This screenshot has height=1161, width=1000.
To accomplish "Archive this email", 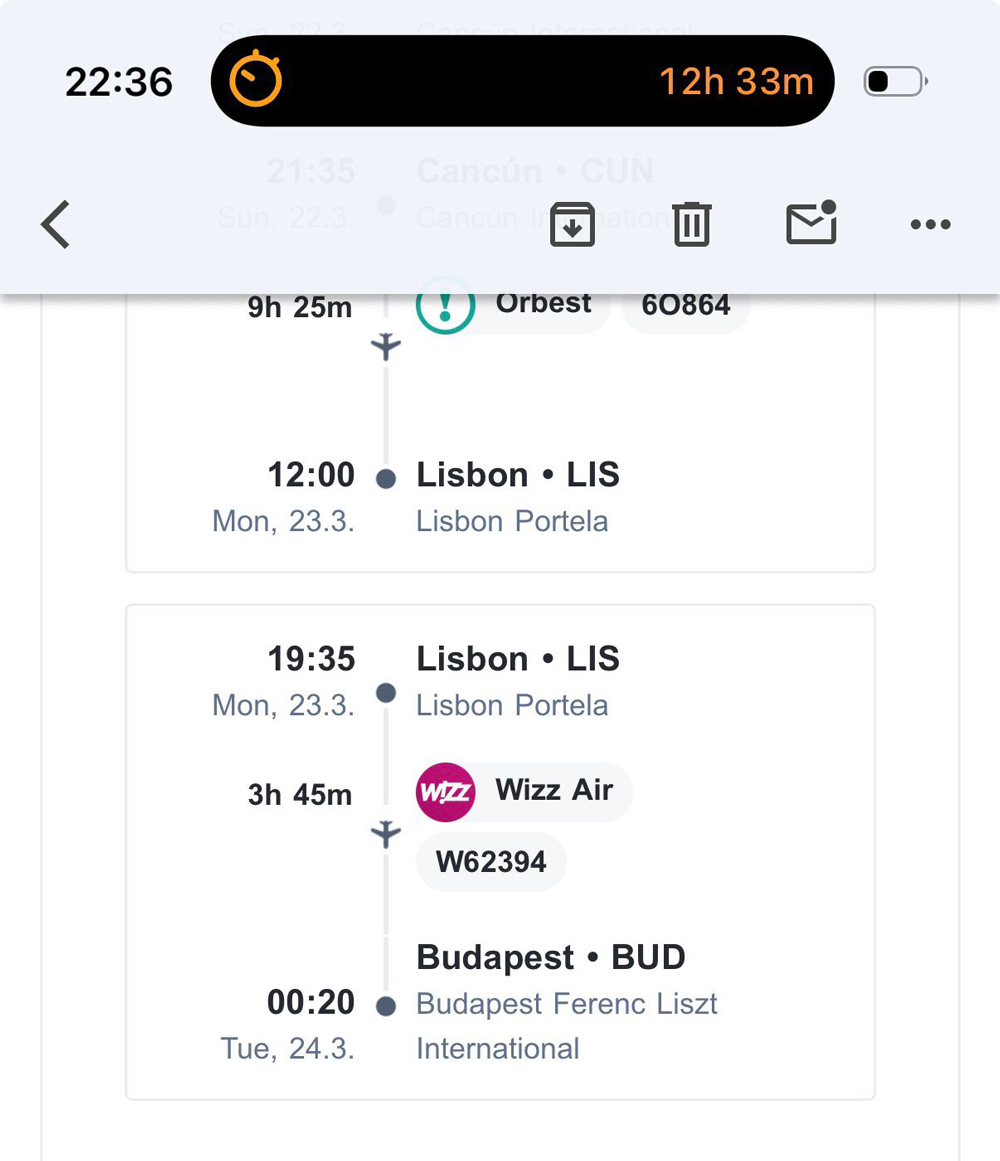I will (x=572, y=224).
